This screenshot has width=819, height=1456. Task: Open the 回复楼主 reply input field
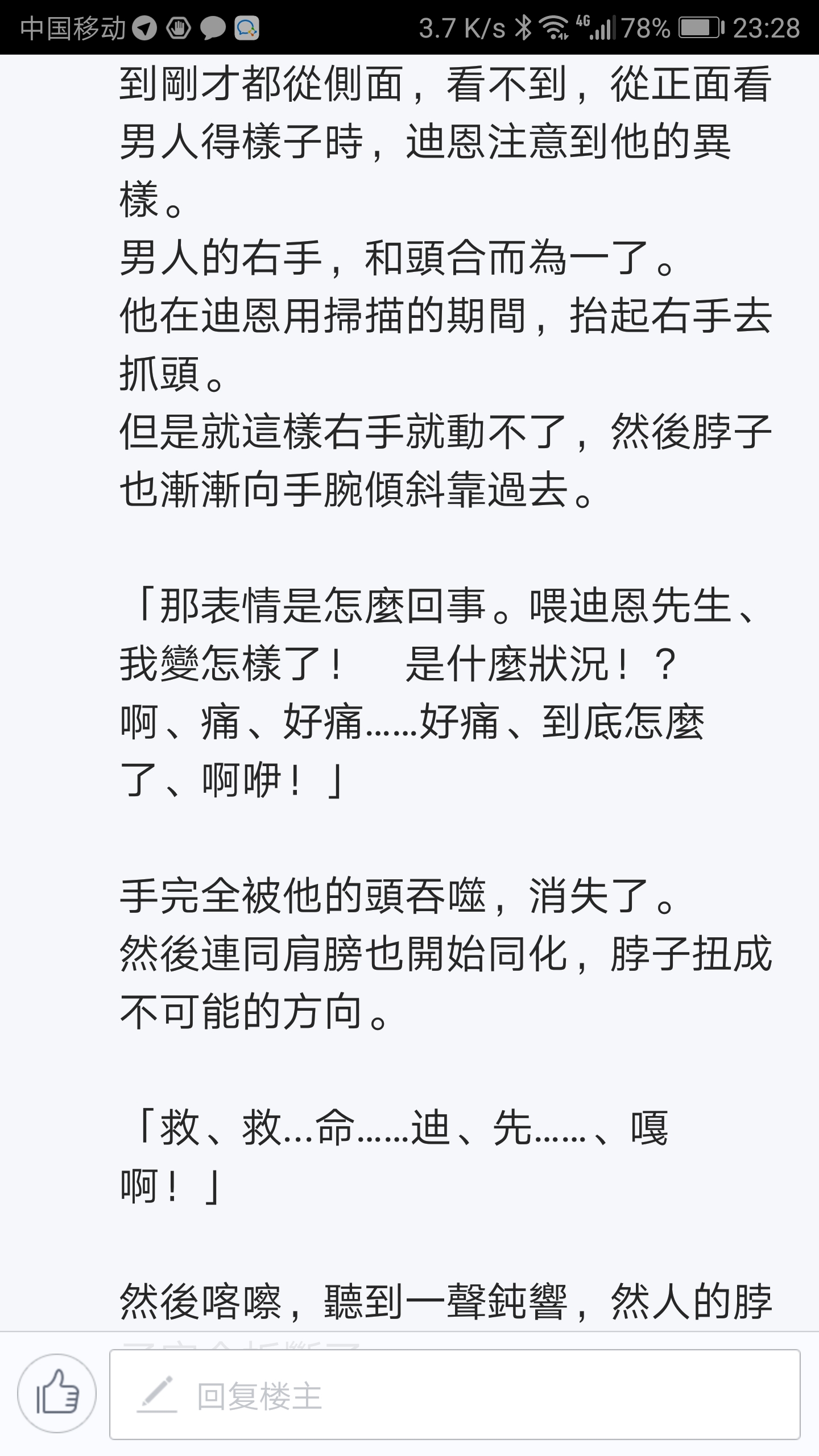click(454, 1394)
